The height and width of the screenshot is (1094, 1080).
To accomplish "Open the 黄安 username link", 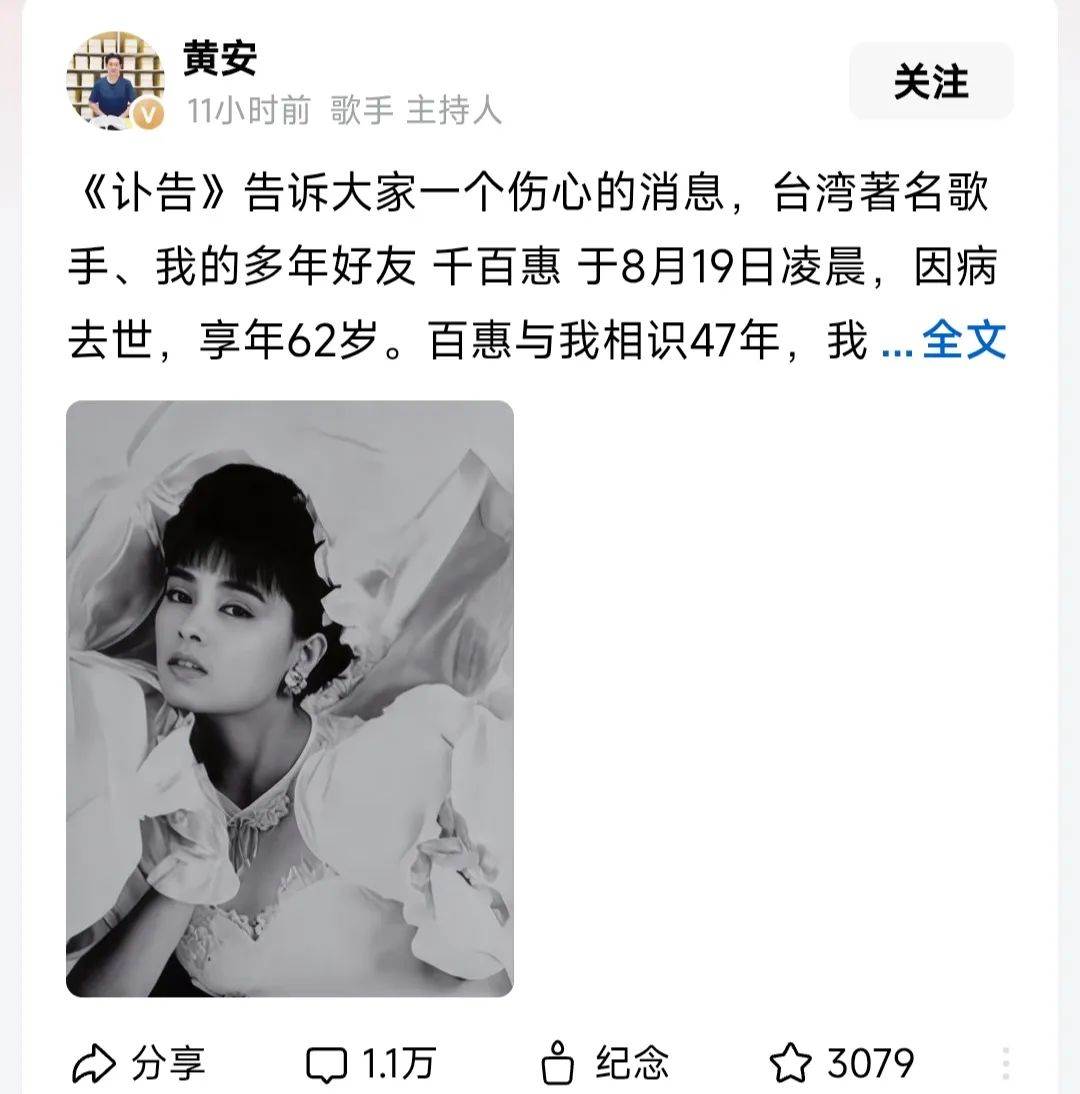I will tap(220, 59).
